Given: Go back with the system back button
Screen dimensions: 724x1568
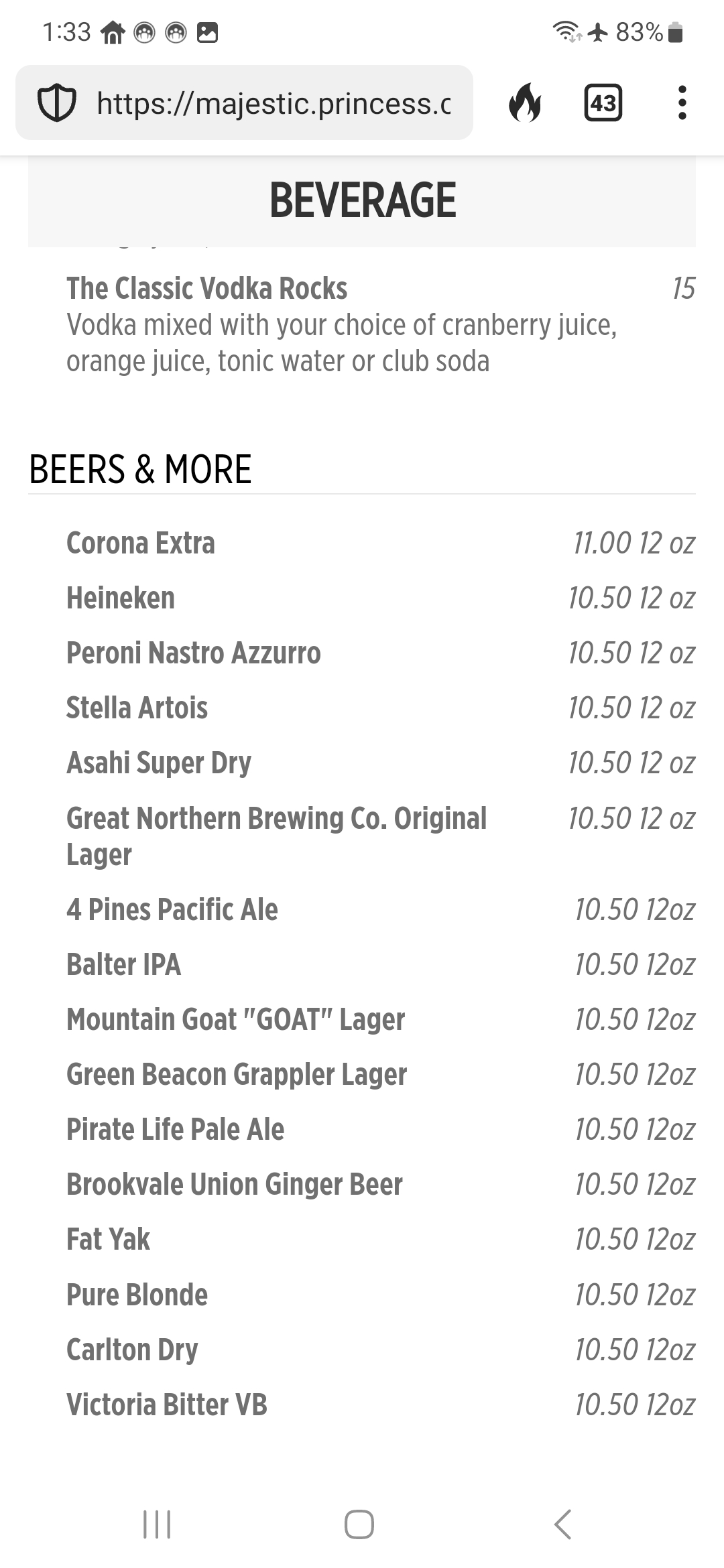Looking at the screenshot, I should coord(563,1524).
